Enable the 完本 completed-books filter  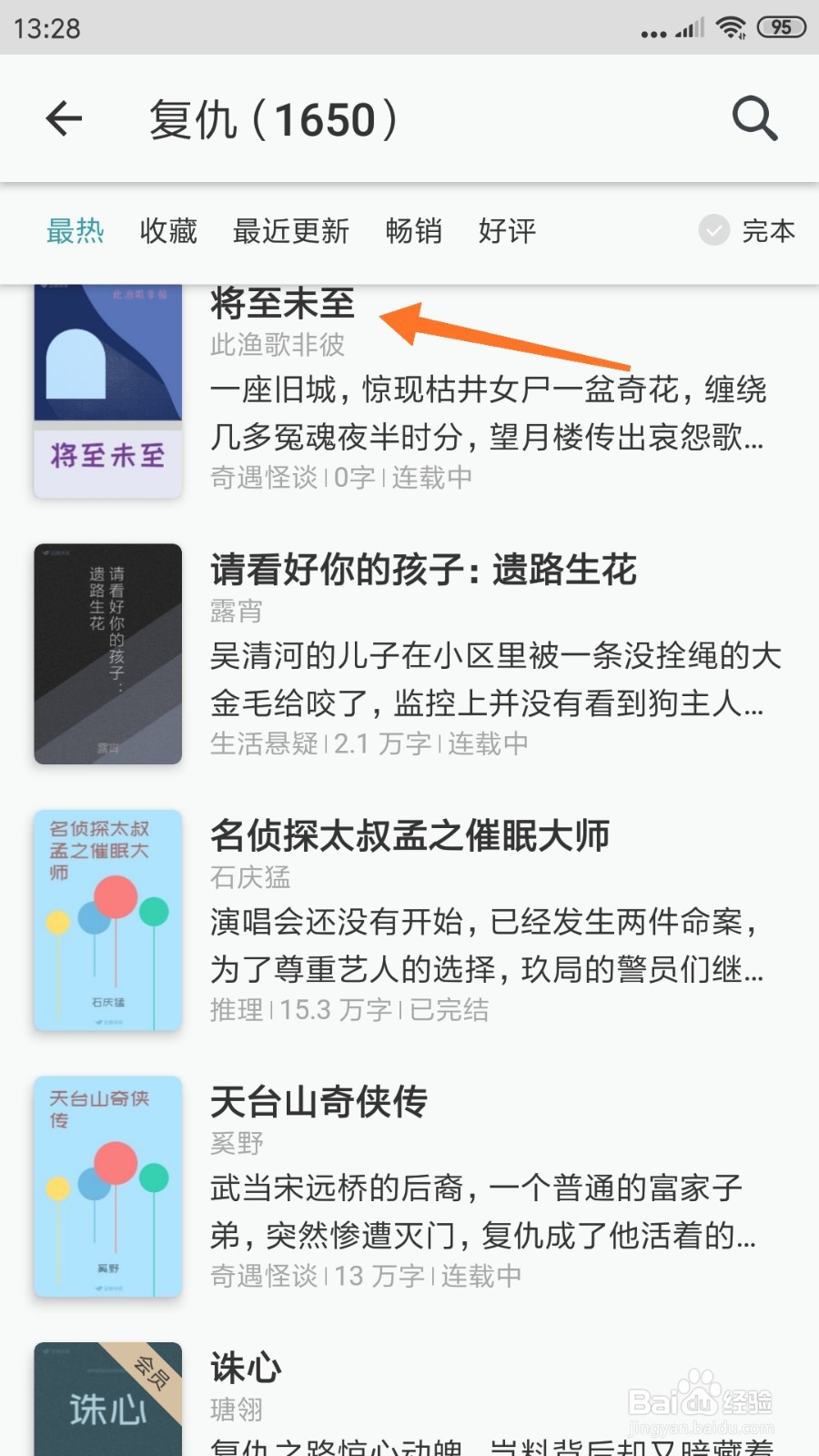[x=769, y=232]
